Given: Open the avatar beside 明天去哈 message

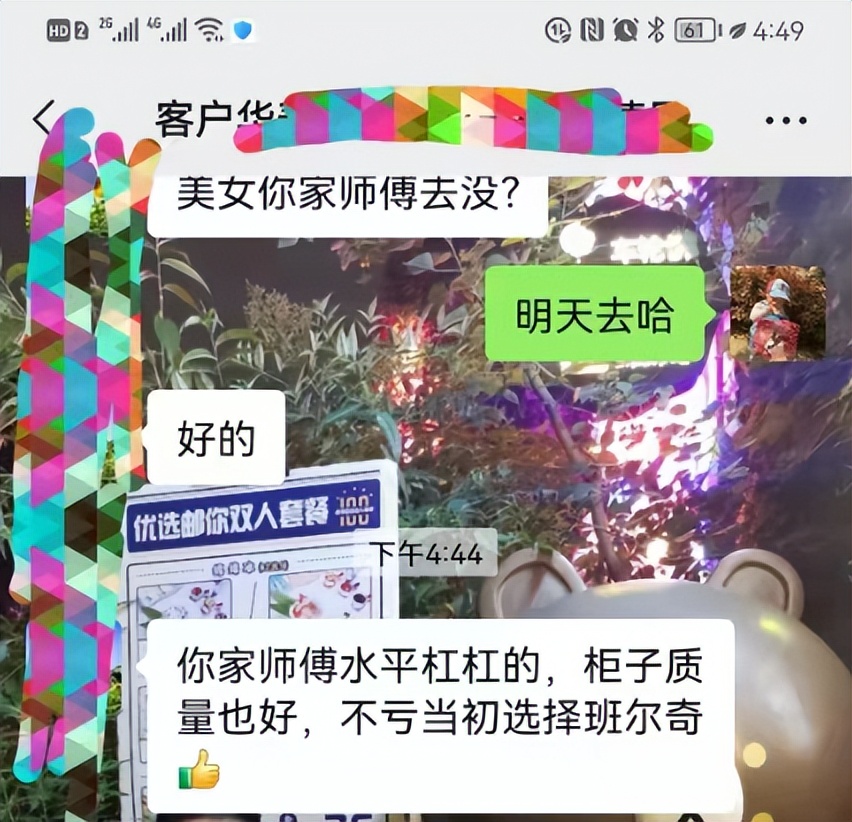Looking at the screenshot, I should tap(777, 313).
